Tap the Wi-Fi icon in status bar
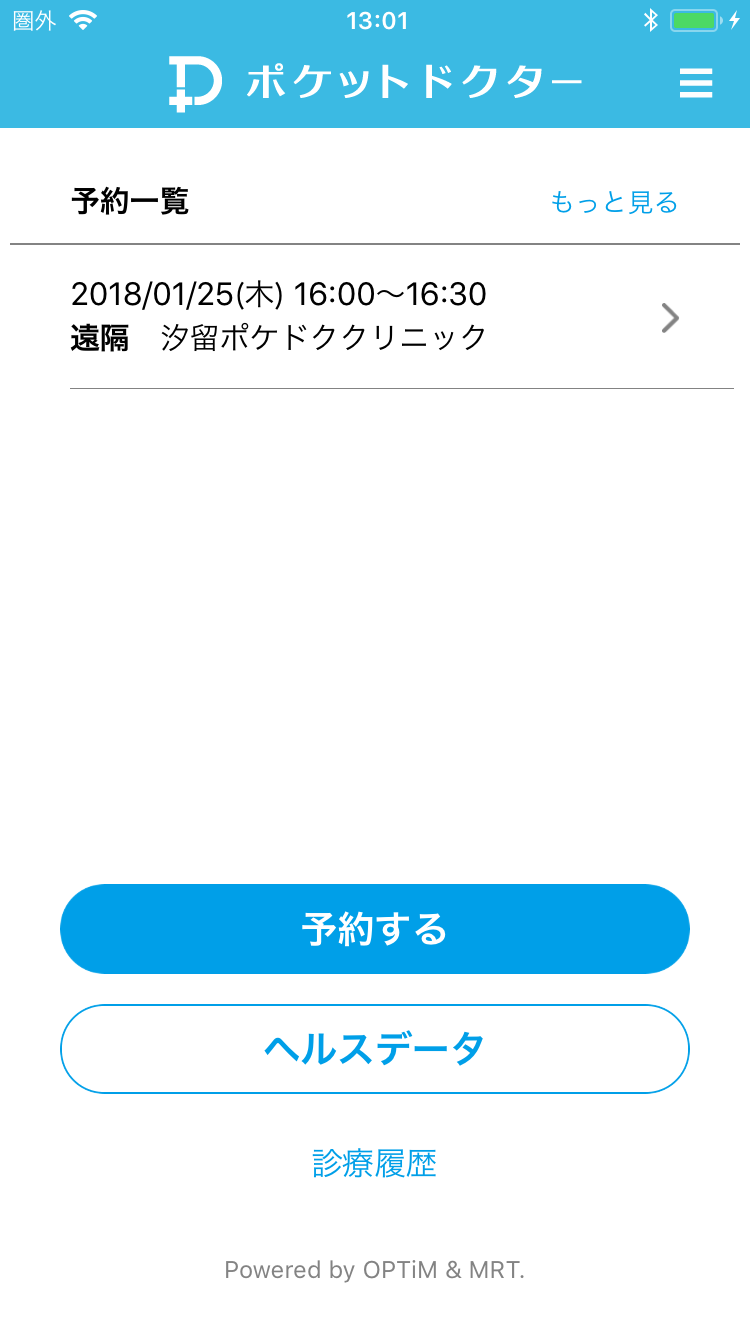The height and width of the screenshot is (1334, 750). click(x=80, y=18)
